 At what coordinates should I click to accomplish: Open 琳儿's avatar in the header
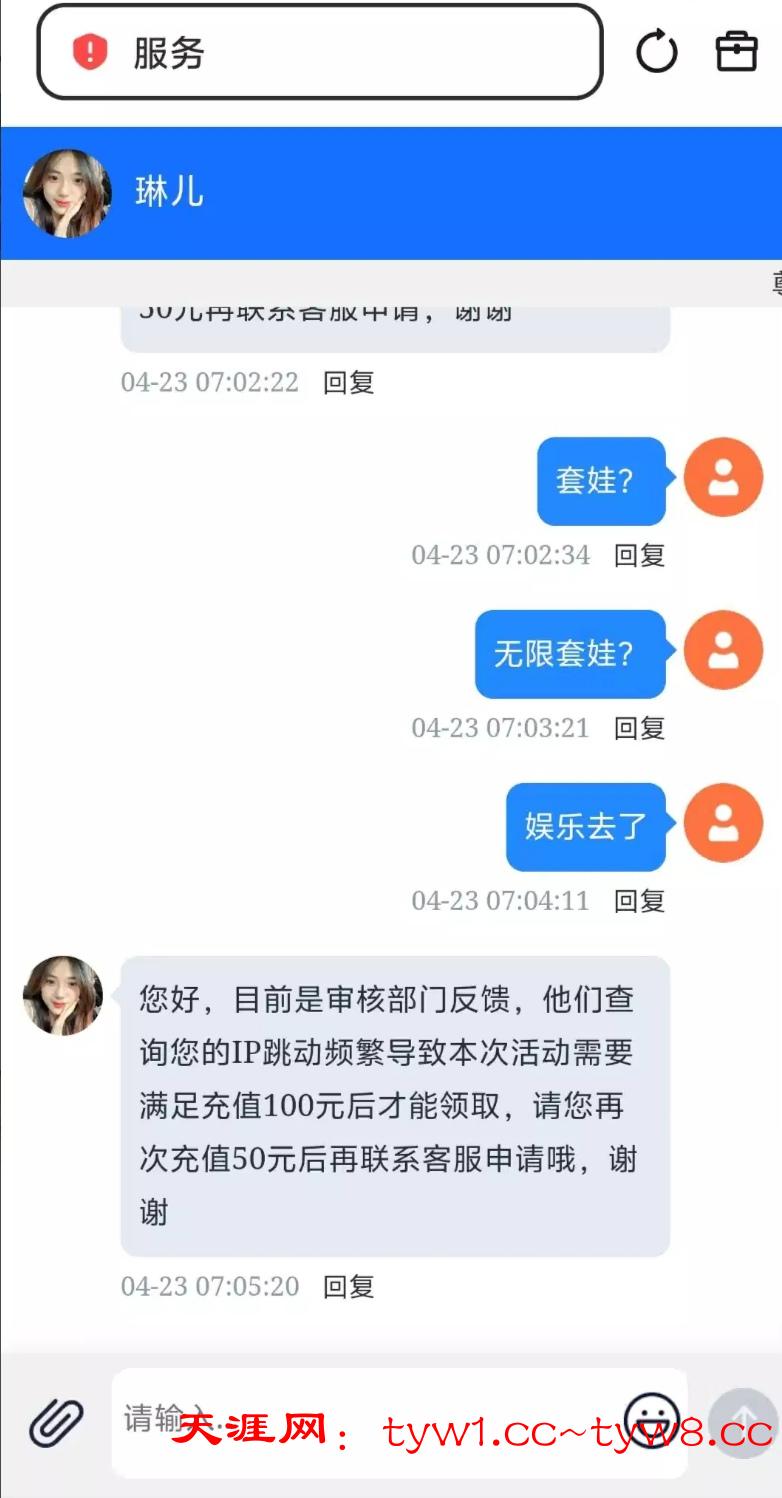[67, 193]
